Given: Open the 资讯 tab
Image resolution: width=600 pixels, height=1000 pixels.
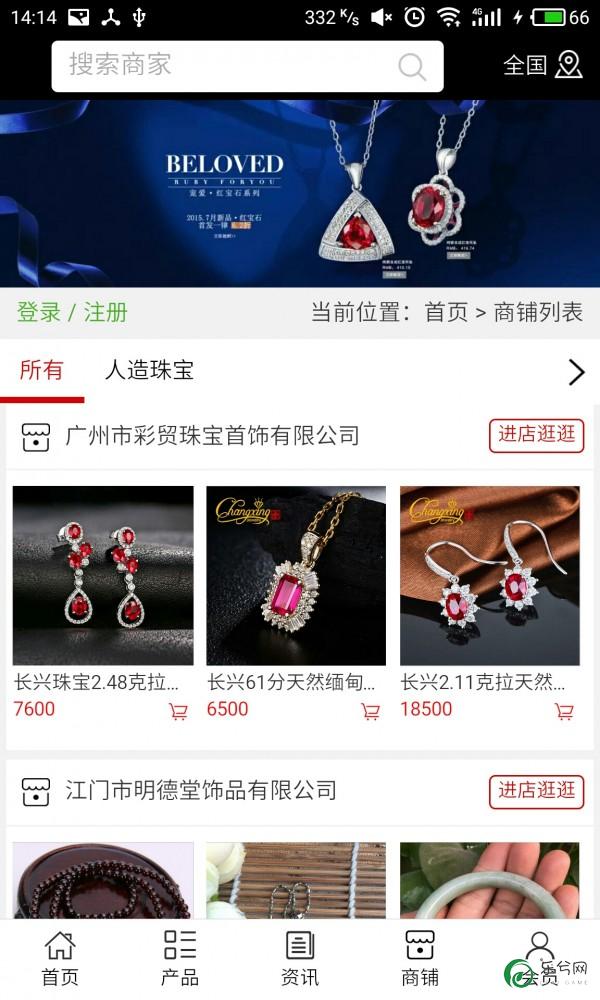Looking at the screenshot, I should tap(300, 958).
